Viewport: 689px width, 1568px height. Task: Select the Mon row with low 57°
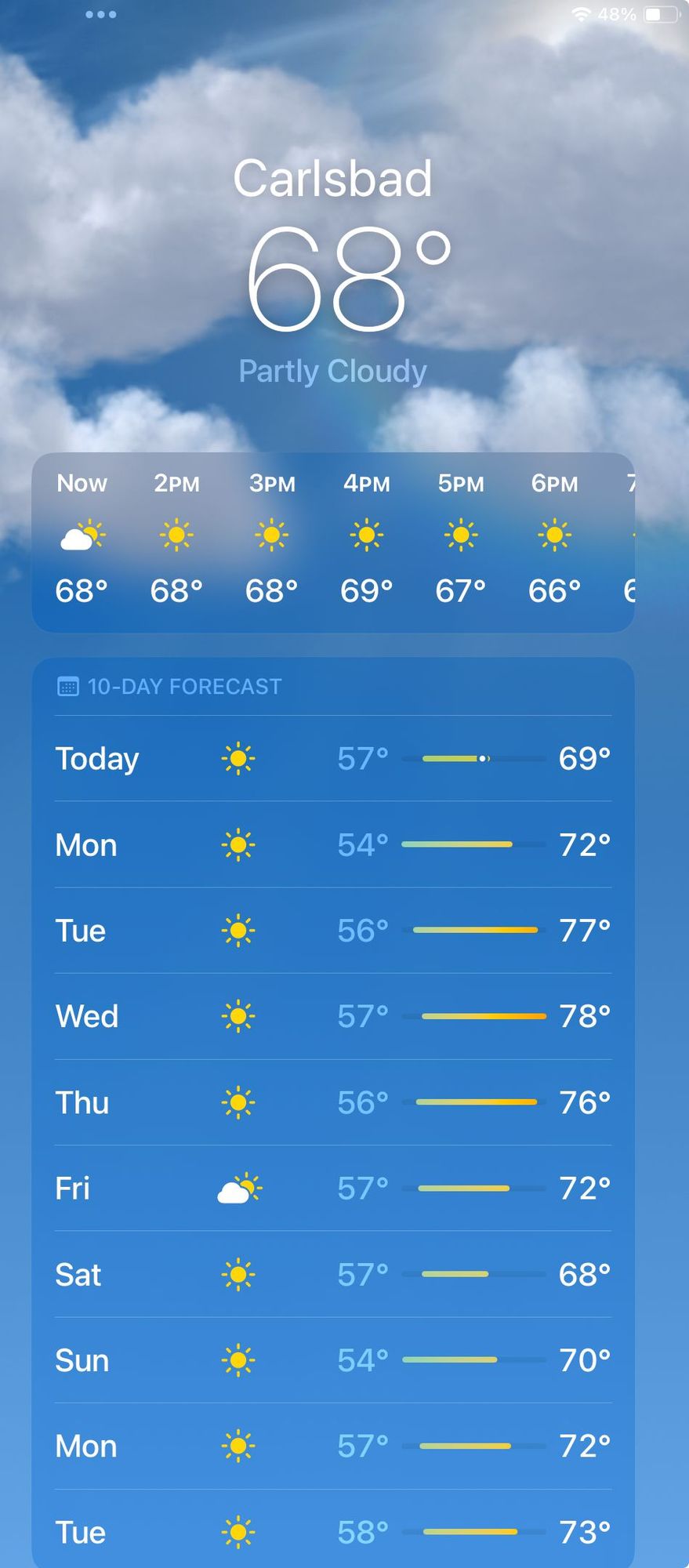tap(332, 1446)
